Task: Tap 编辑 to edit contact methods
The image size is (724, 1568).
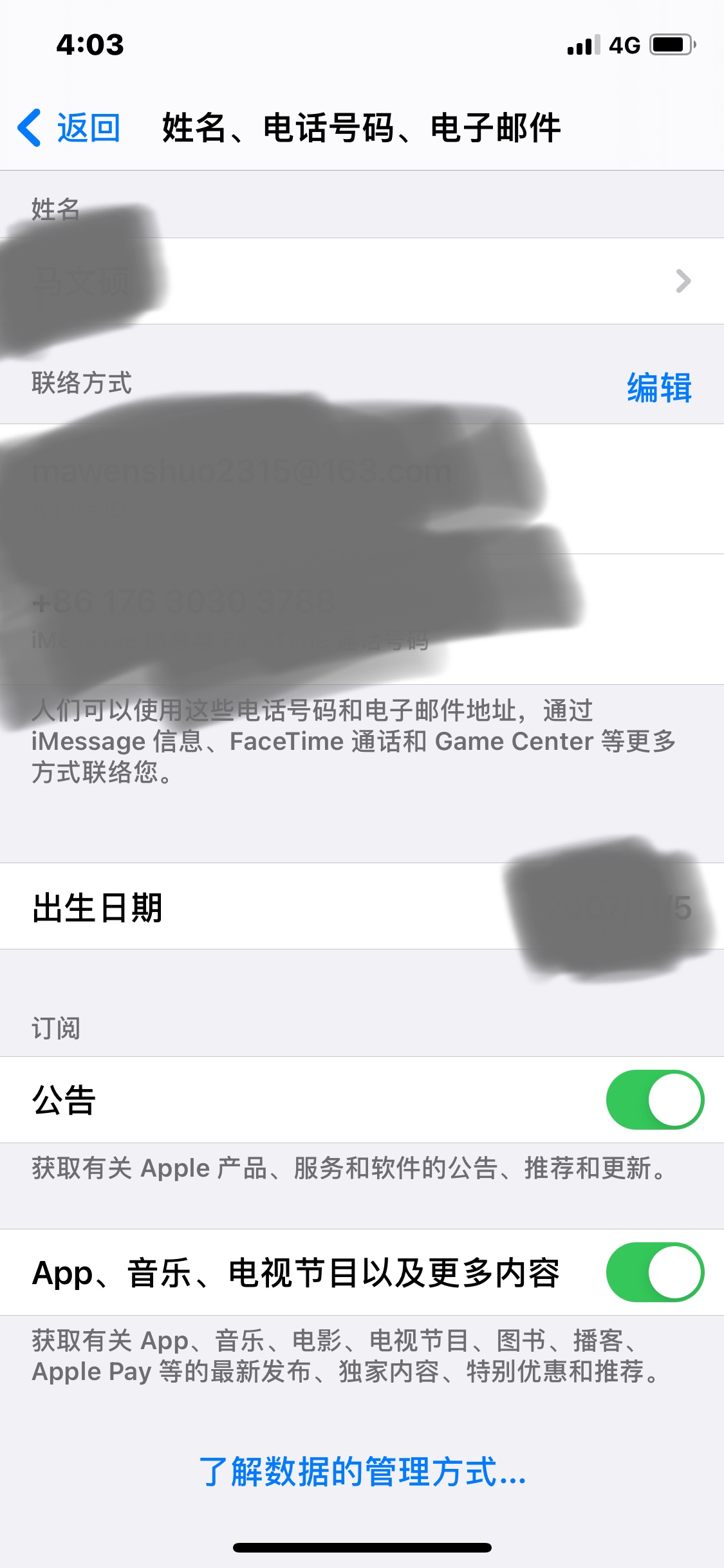Action: click(x=659, y=387)
